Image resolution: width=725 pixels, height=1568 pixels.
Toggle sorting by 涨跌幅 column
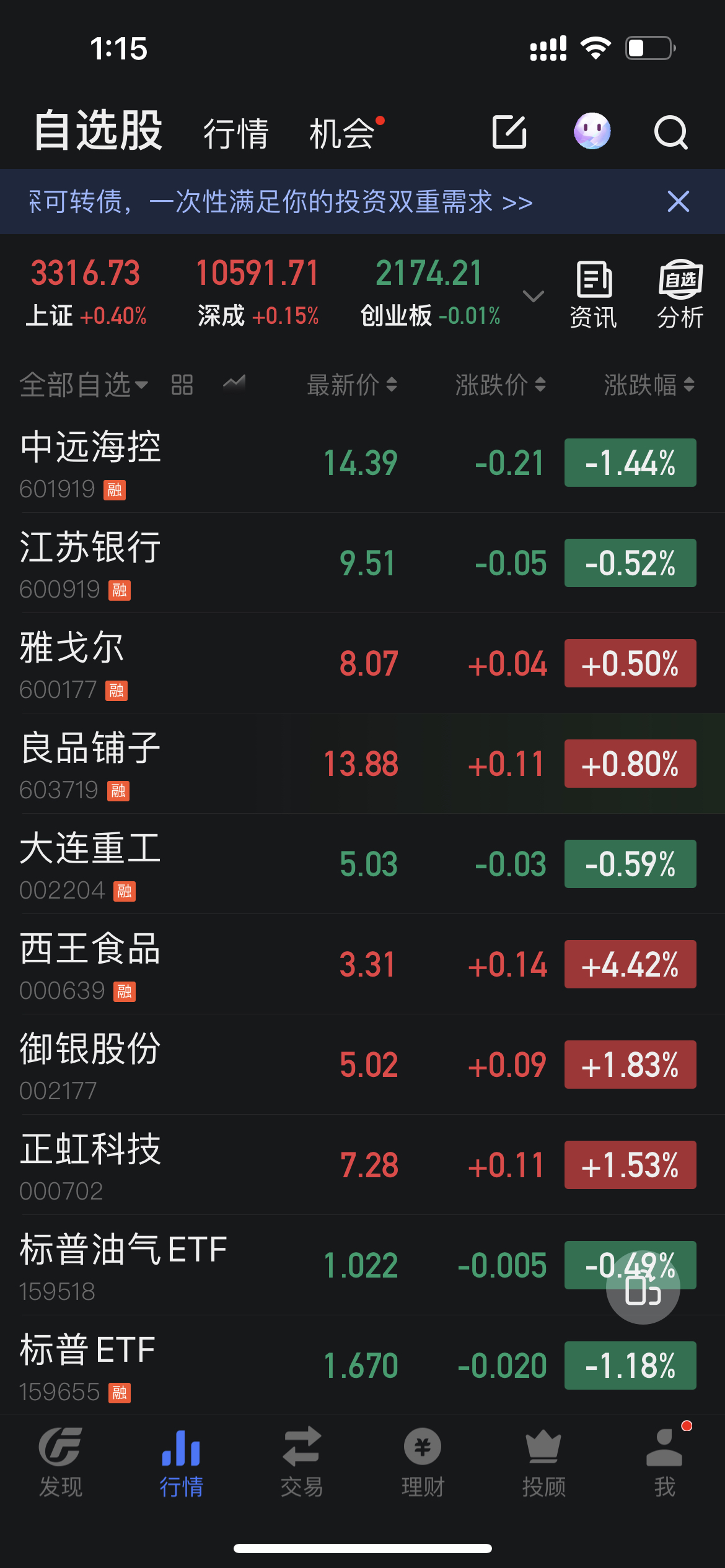pyautogui.click(x=646, y=385)
